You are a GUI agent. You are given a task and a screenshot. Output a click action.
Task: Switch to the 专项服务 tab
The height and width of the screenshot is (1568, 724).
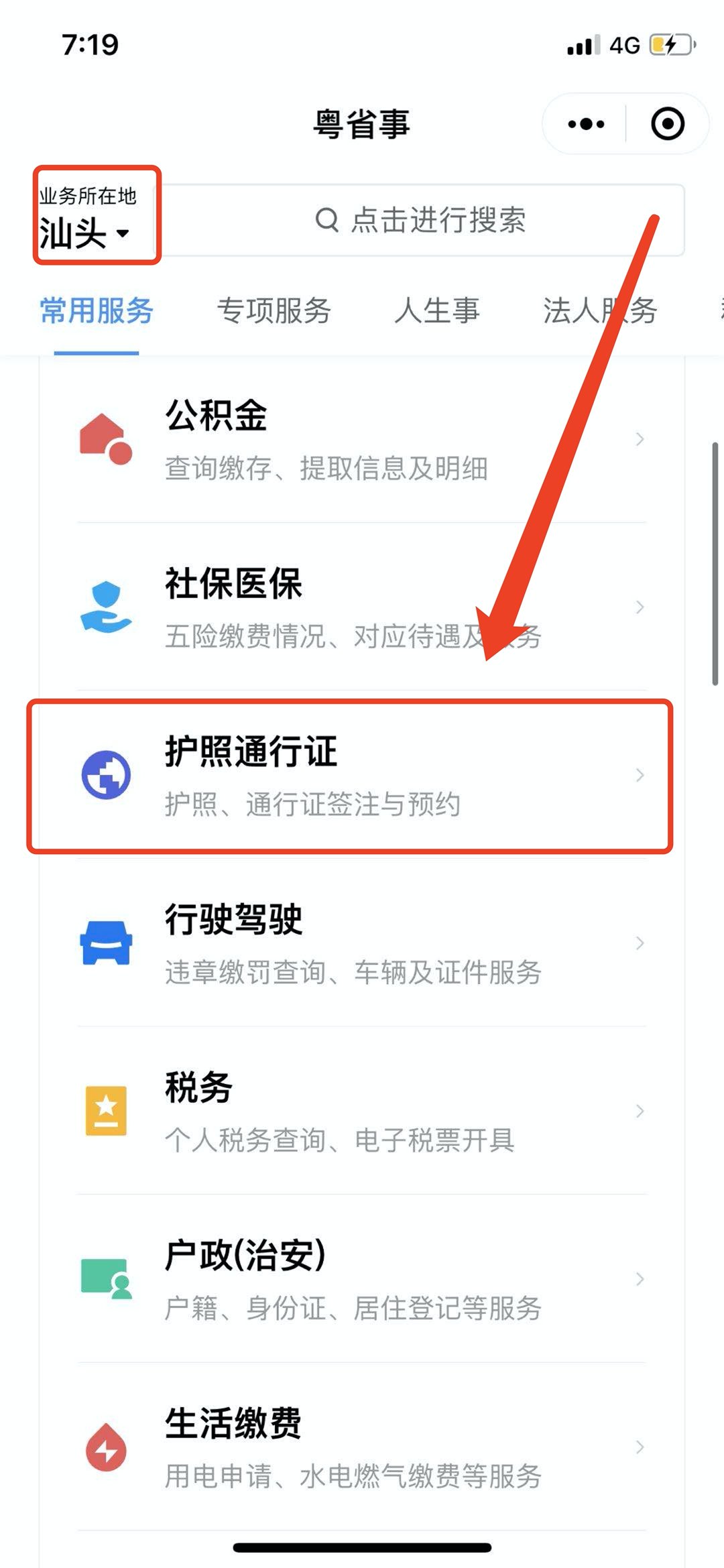click(274, 311)
